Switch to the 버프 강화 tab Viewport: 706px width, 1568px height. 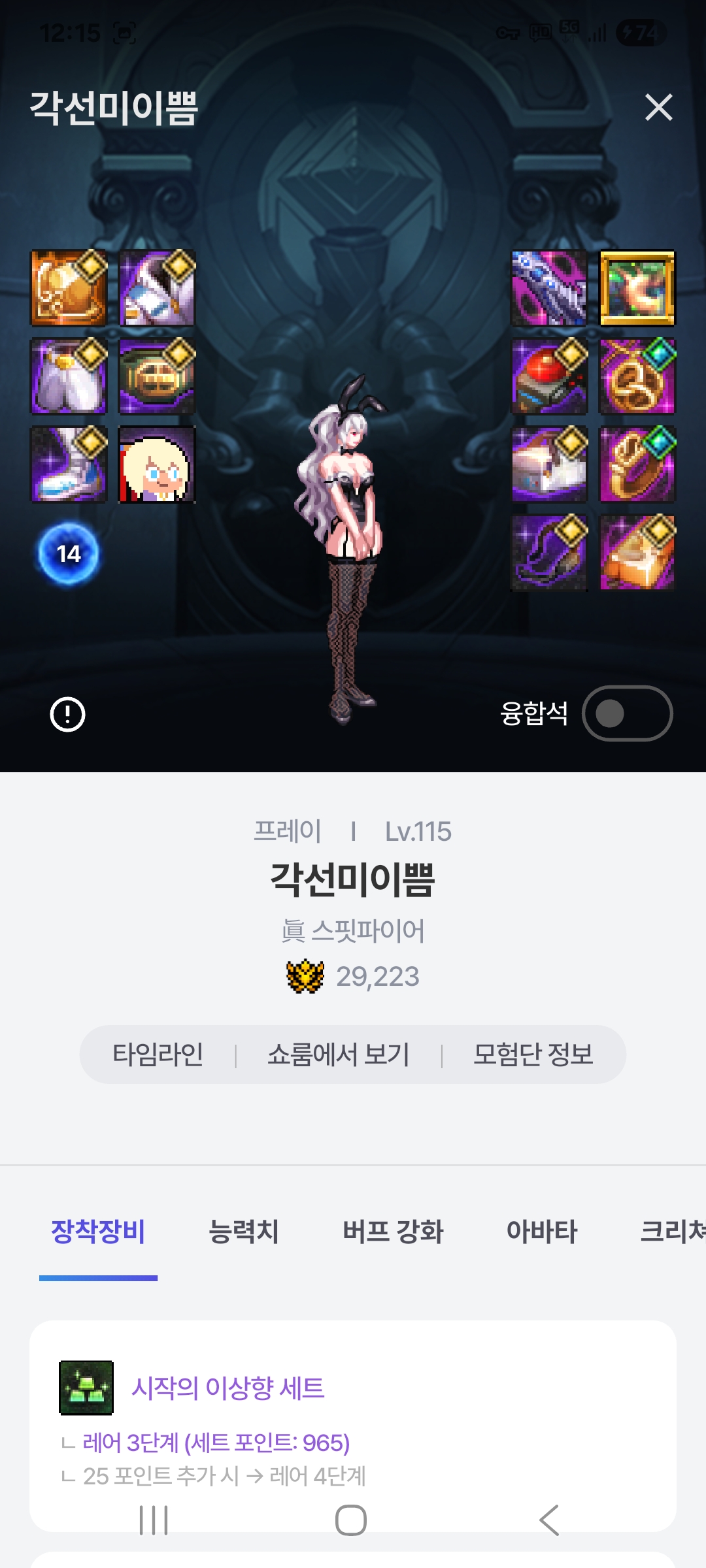click(393, 1232)
